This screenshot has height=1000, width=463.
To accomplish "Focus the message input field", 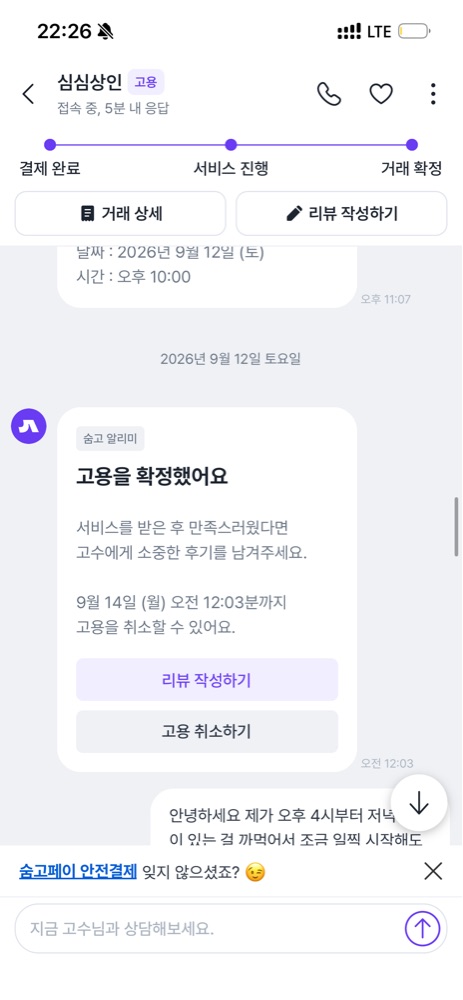I will pyautogui.click(x=209, y=929).
